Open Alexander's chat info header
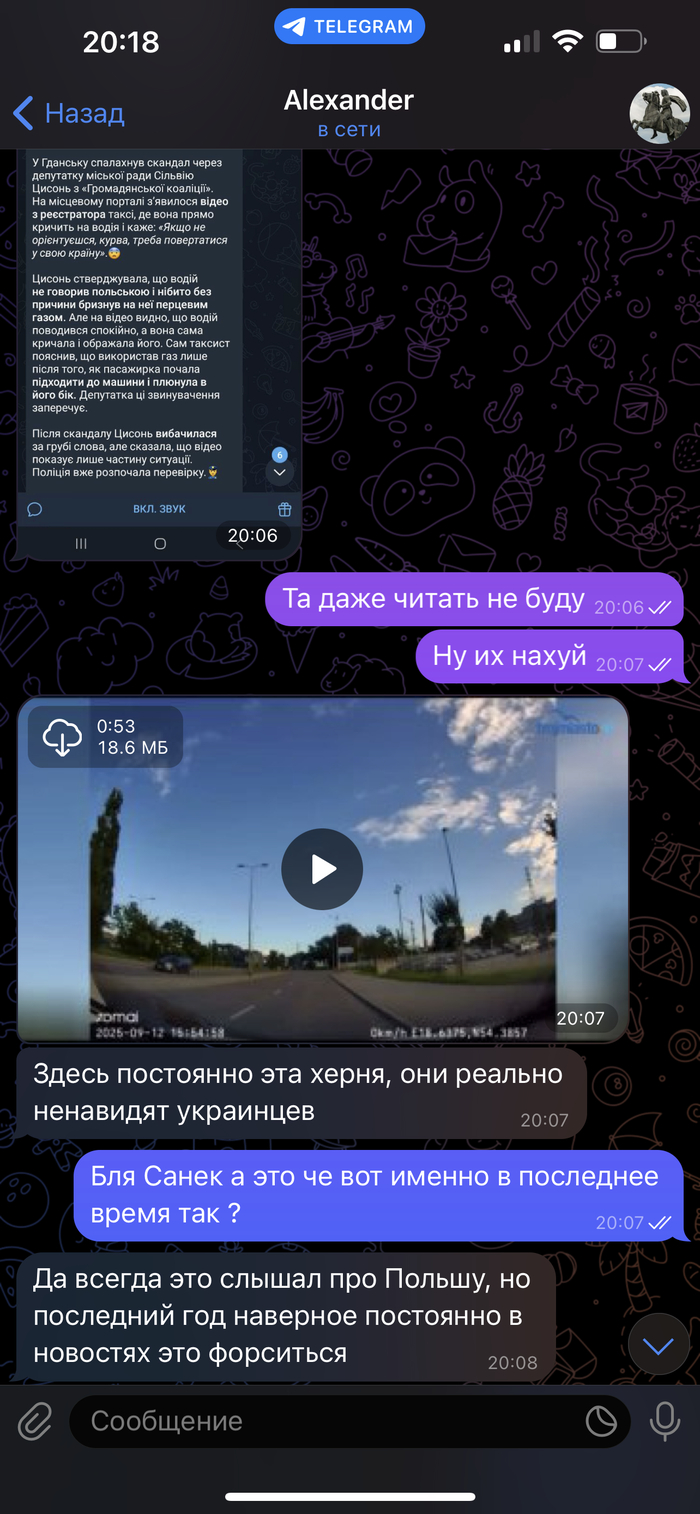This screenshot has width=700, height=1514. [x=348, y=113]
